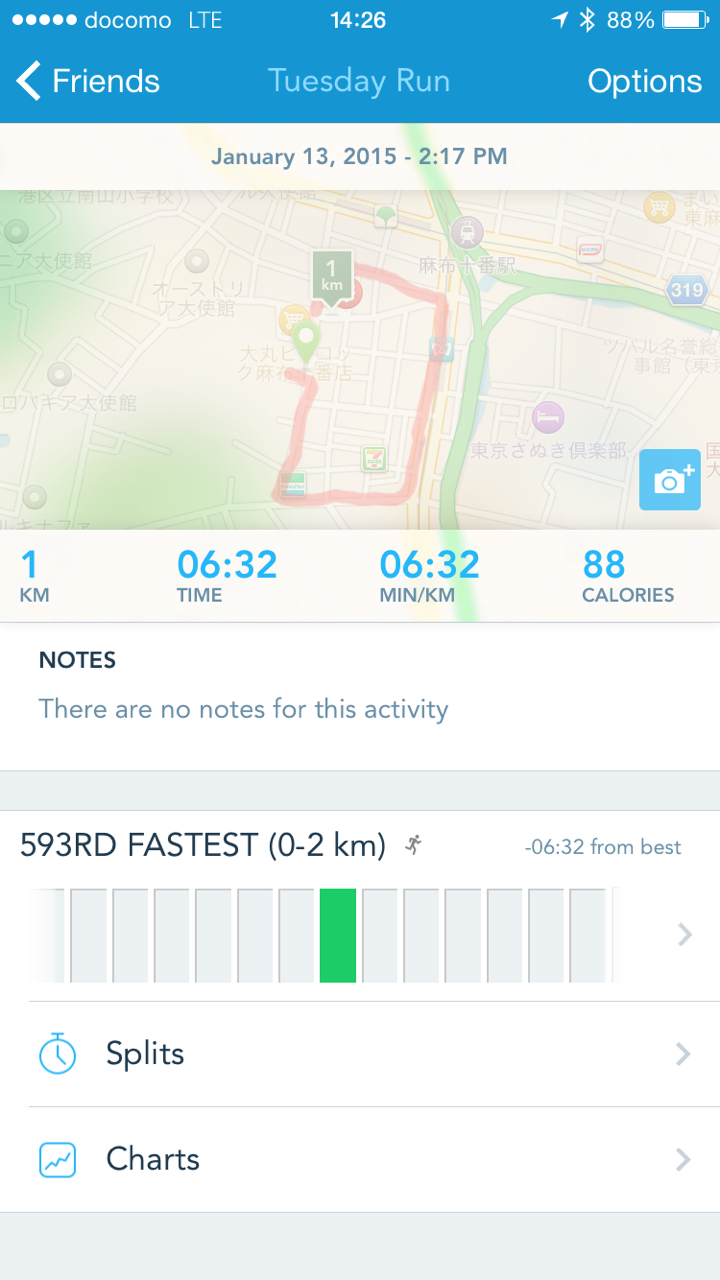This screenshot has width=720, height=1280.
Task: Go back to Friends
Action: click(x=88, y=81)
